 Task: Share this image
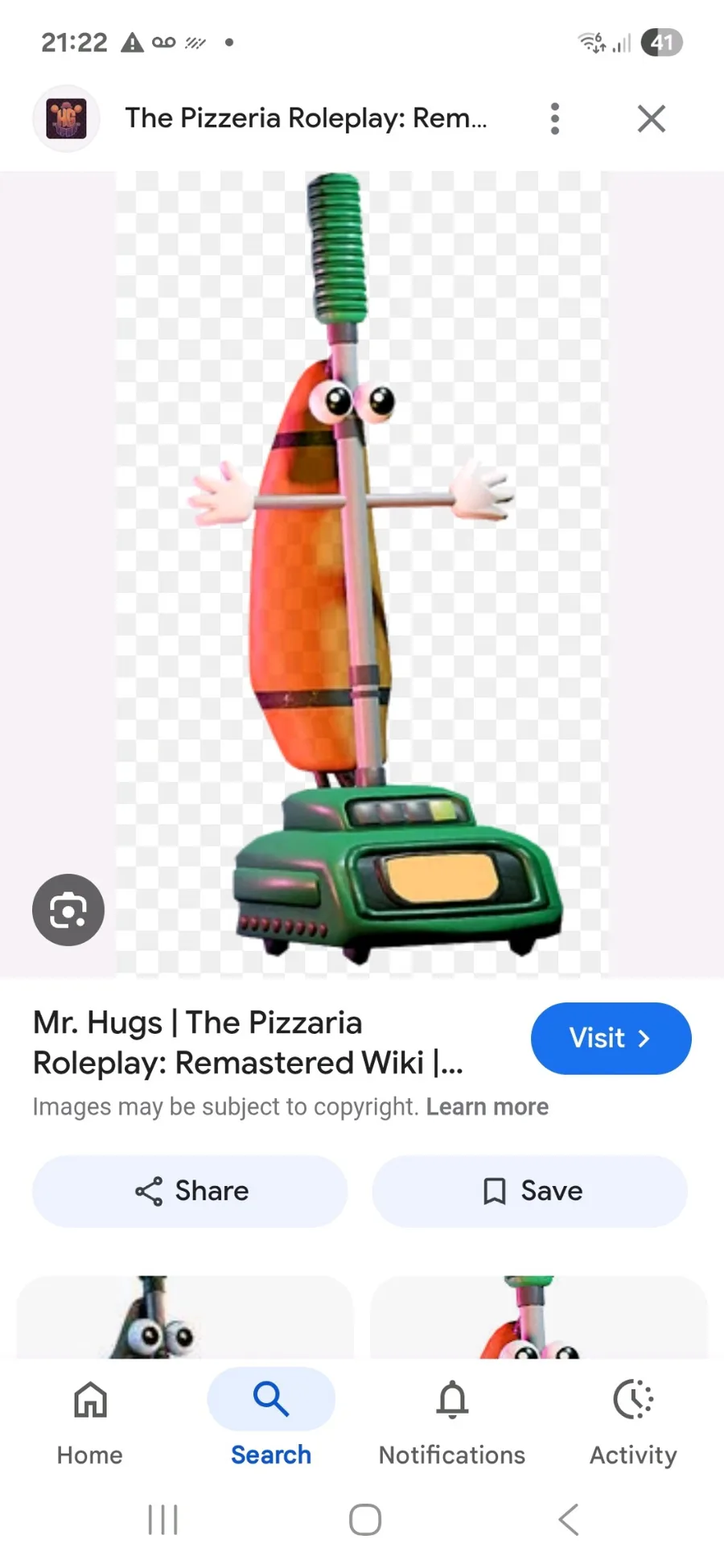190,1191
